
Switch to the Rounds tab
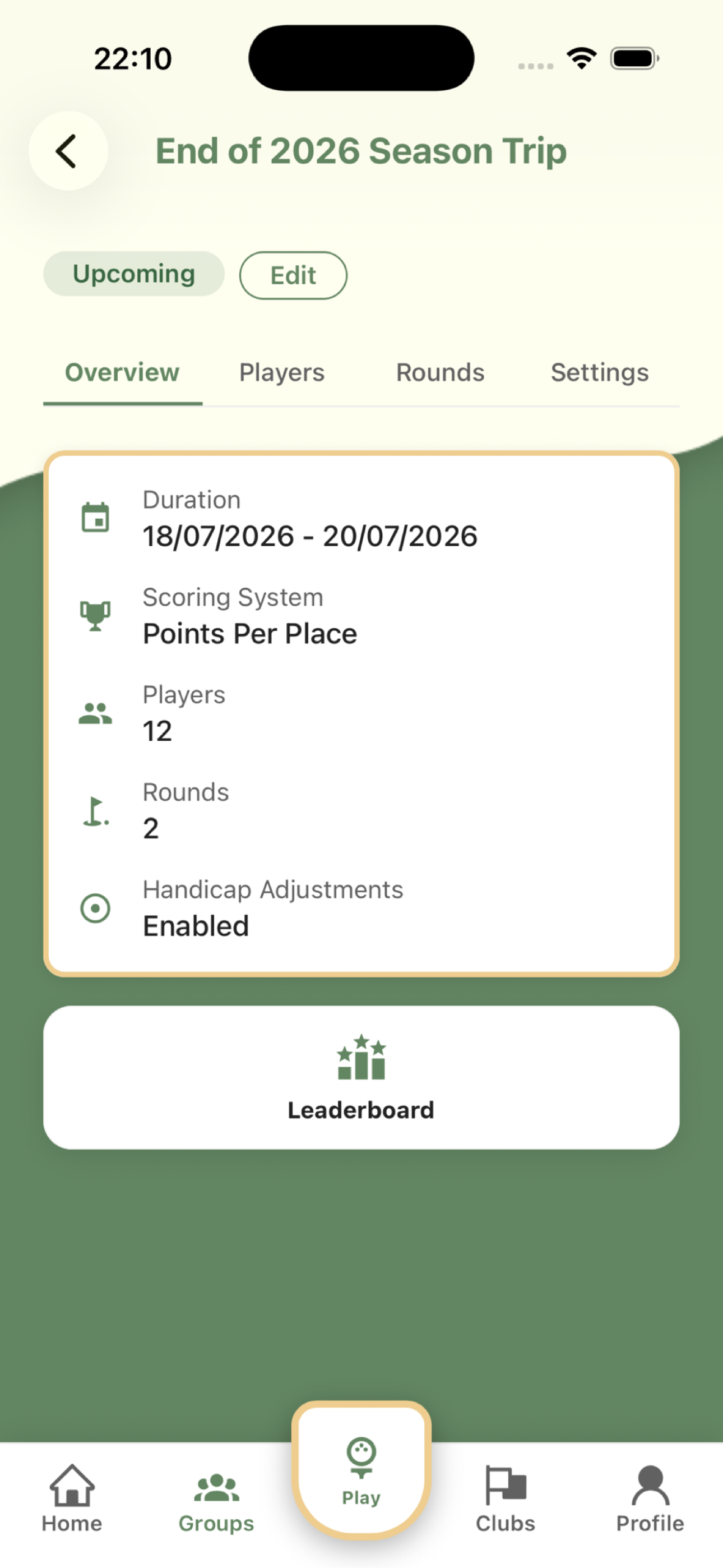pyautogui.click(x=440, y=372)
